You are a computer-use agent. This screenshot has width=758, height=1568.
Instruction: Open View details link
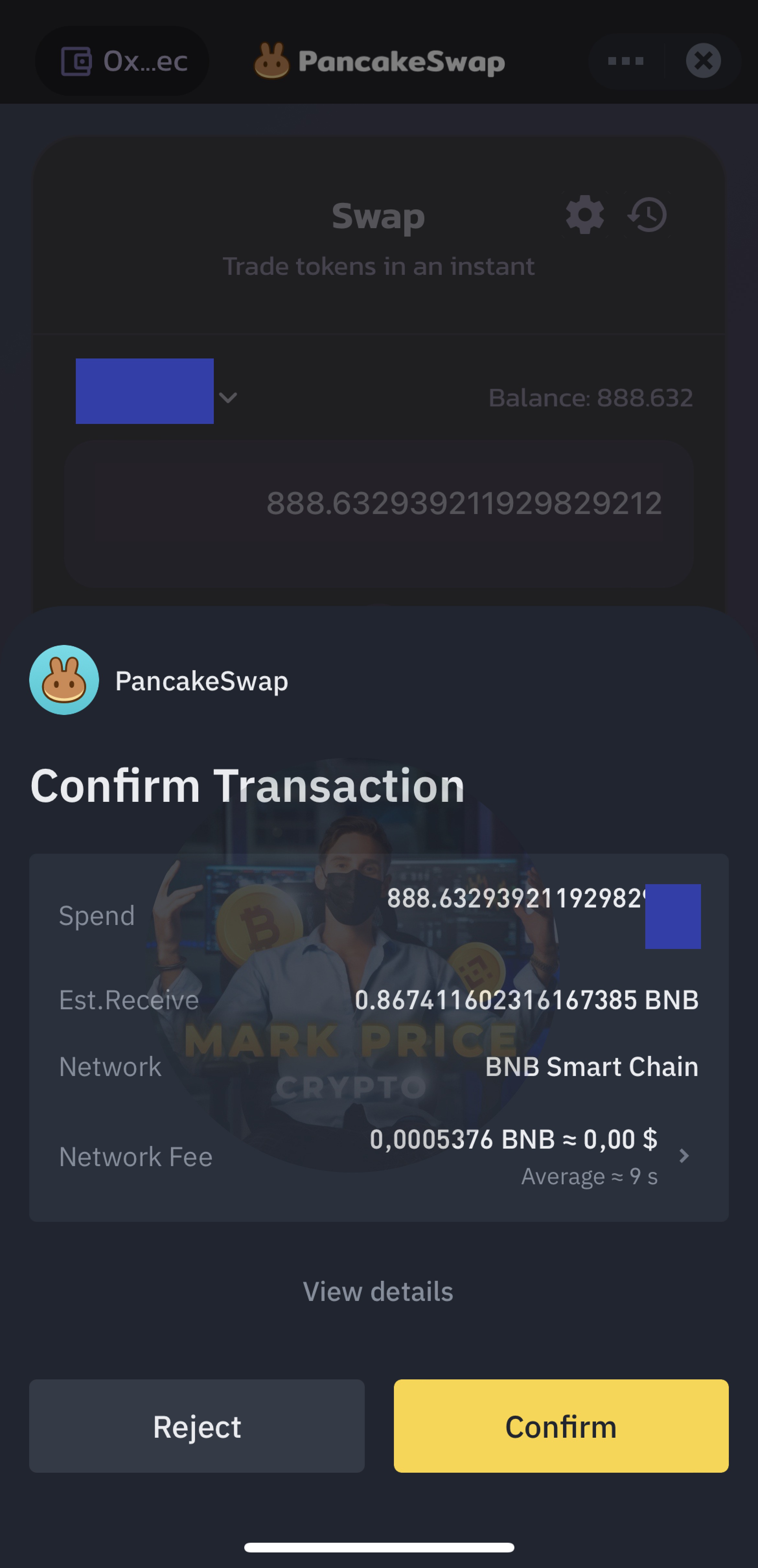coord(378,1291)
